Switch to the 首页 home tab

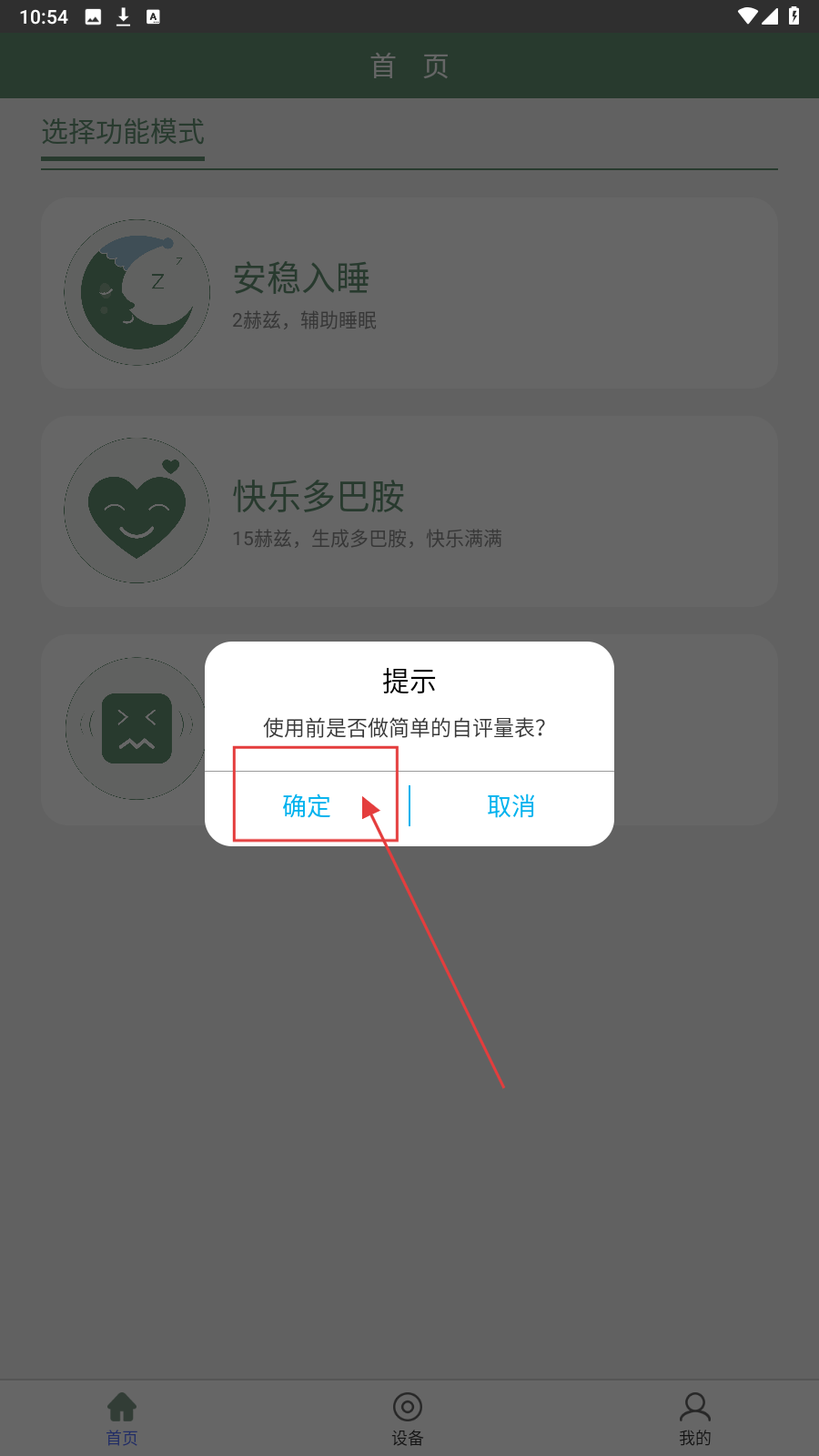122,1418
